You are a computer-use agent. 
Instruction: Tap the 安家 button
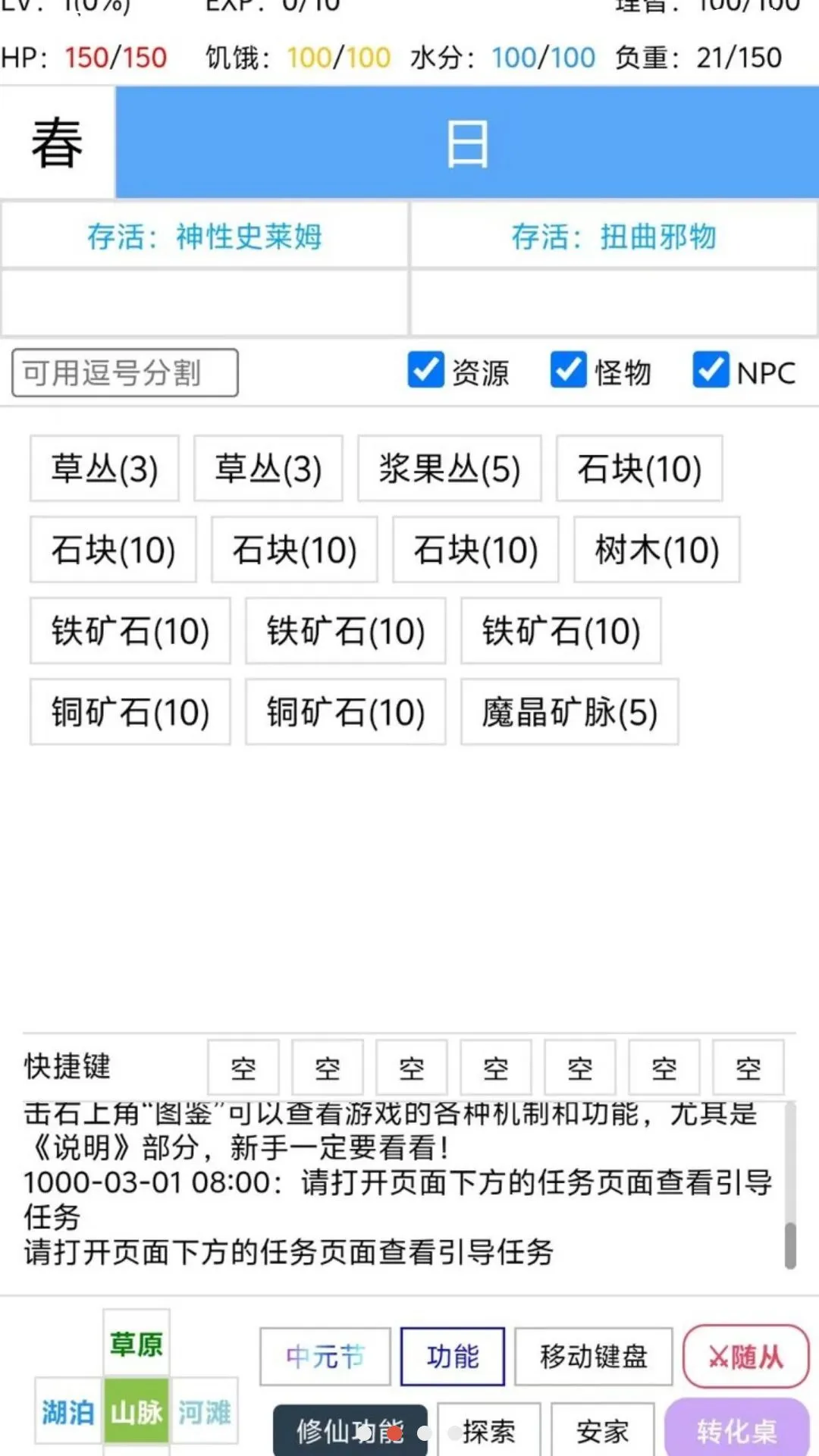[x=603, y=1429]
